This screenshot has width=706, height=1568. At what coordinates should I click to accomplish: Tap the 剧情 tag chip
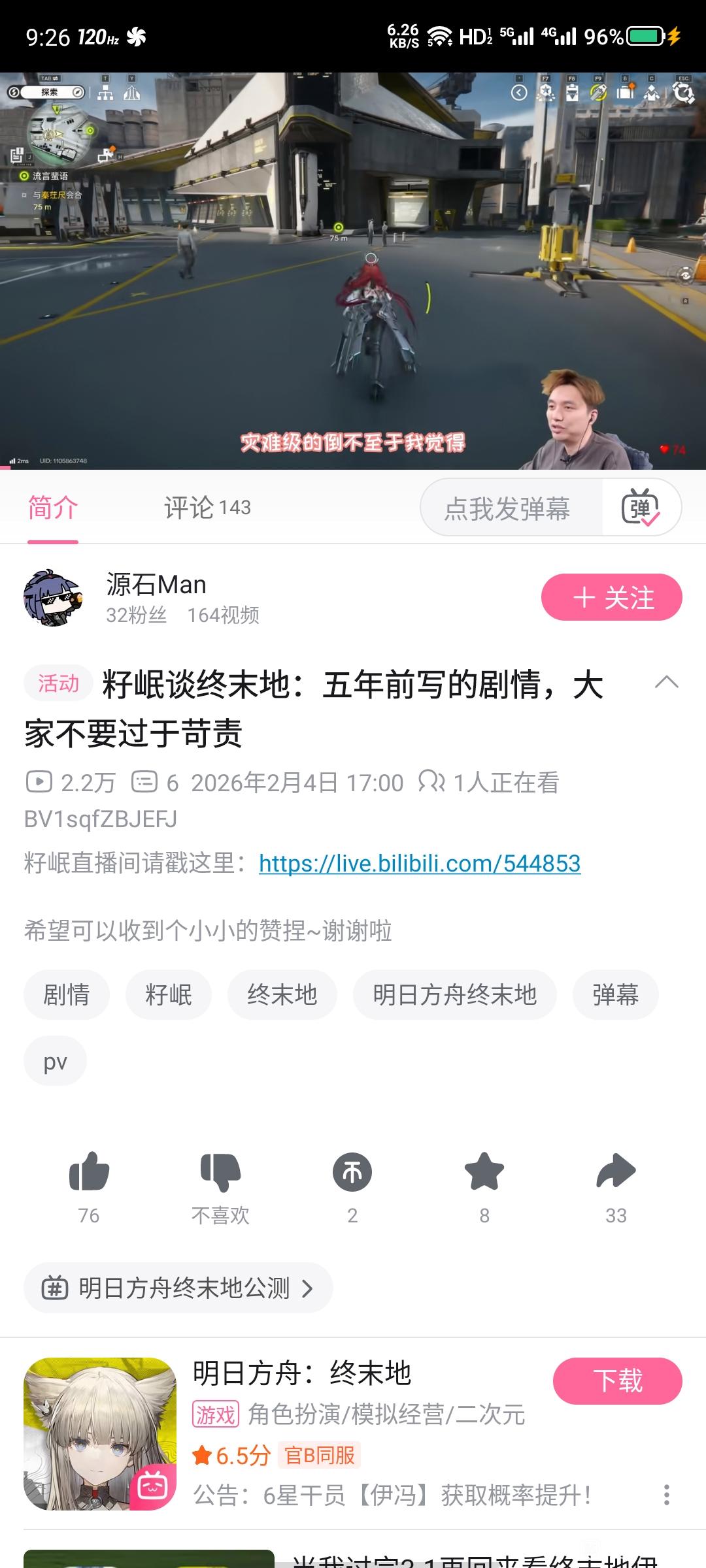(66, 995)
